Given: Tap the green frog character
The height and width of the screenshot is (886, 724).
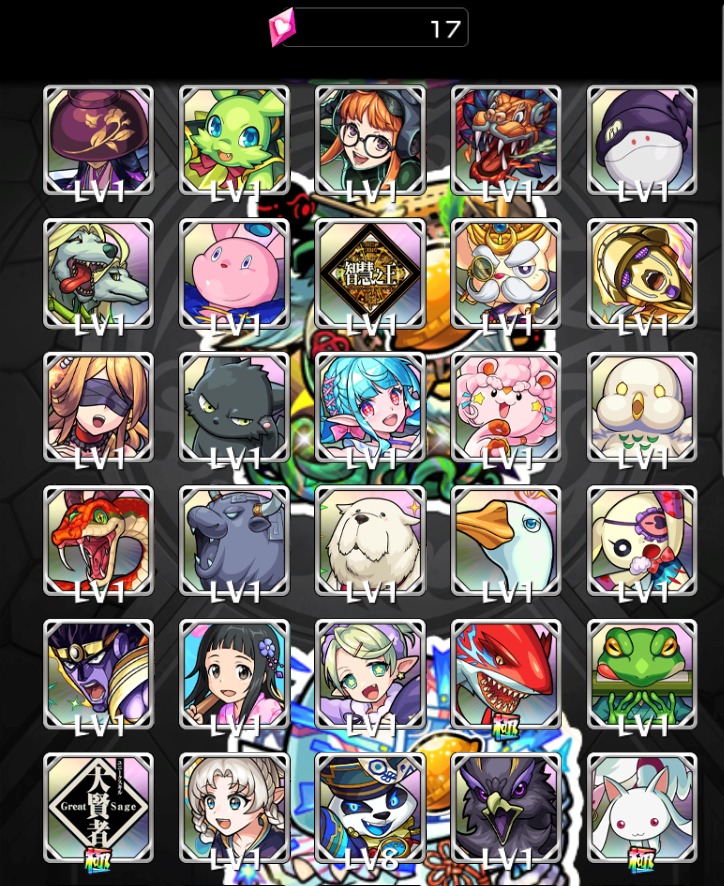Looking at the screenshot, I should tap(642, 674).
